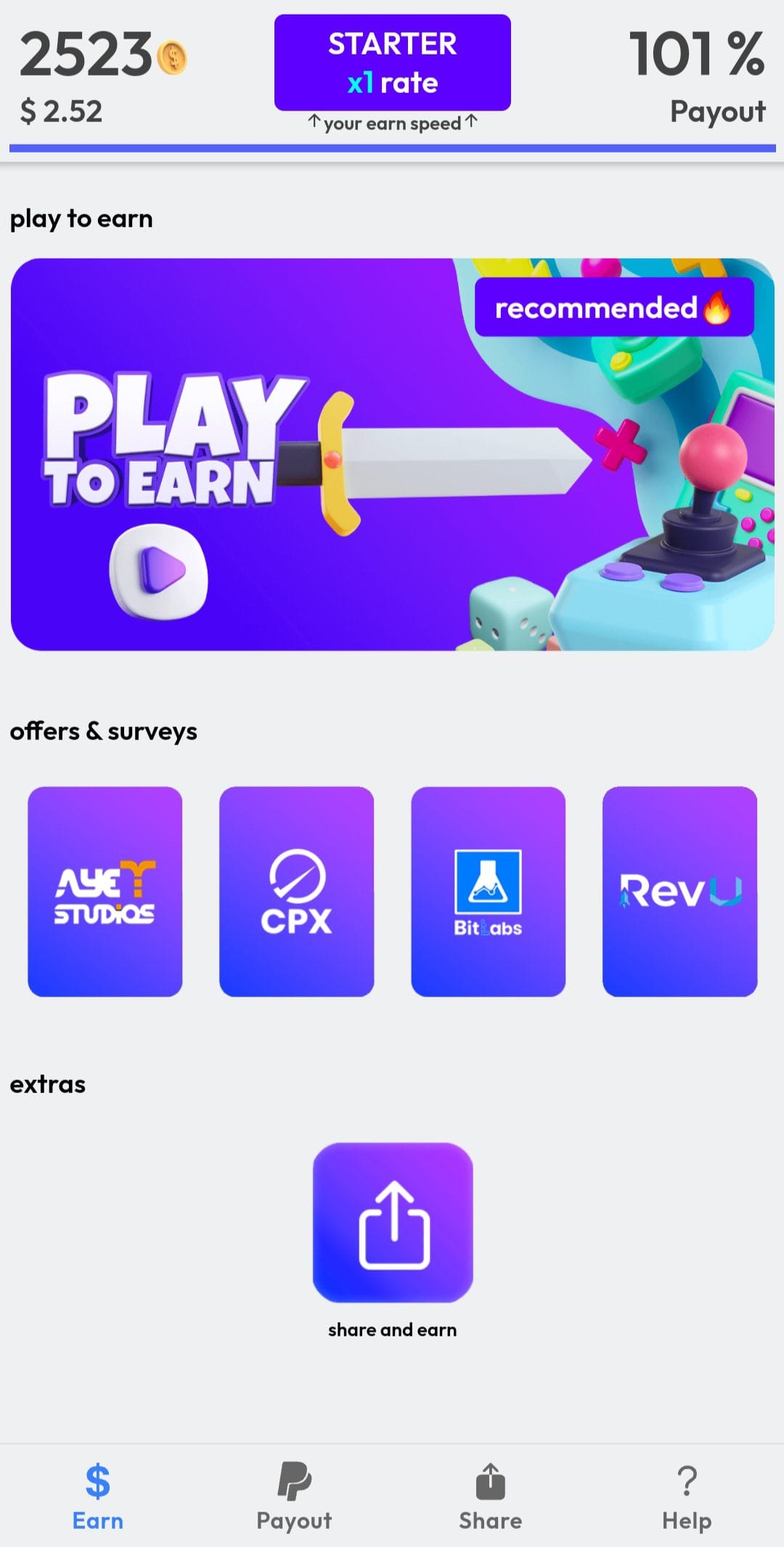
Task: Open the Play to Earn banner
Action: pyautogui.click(x=392, y=454)
